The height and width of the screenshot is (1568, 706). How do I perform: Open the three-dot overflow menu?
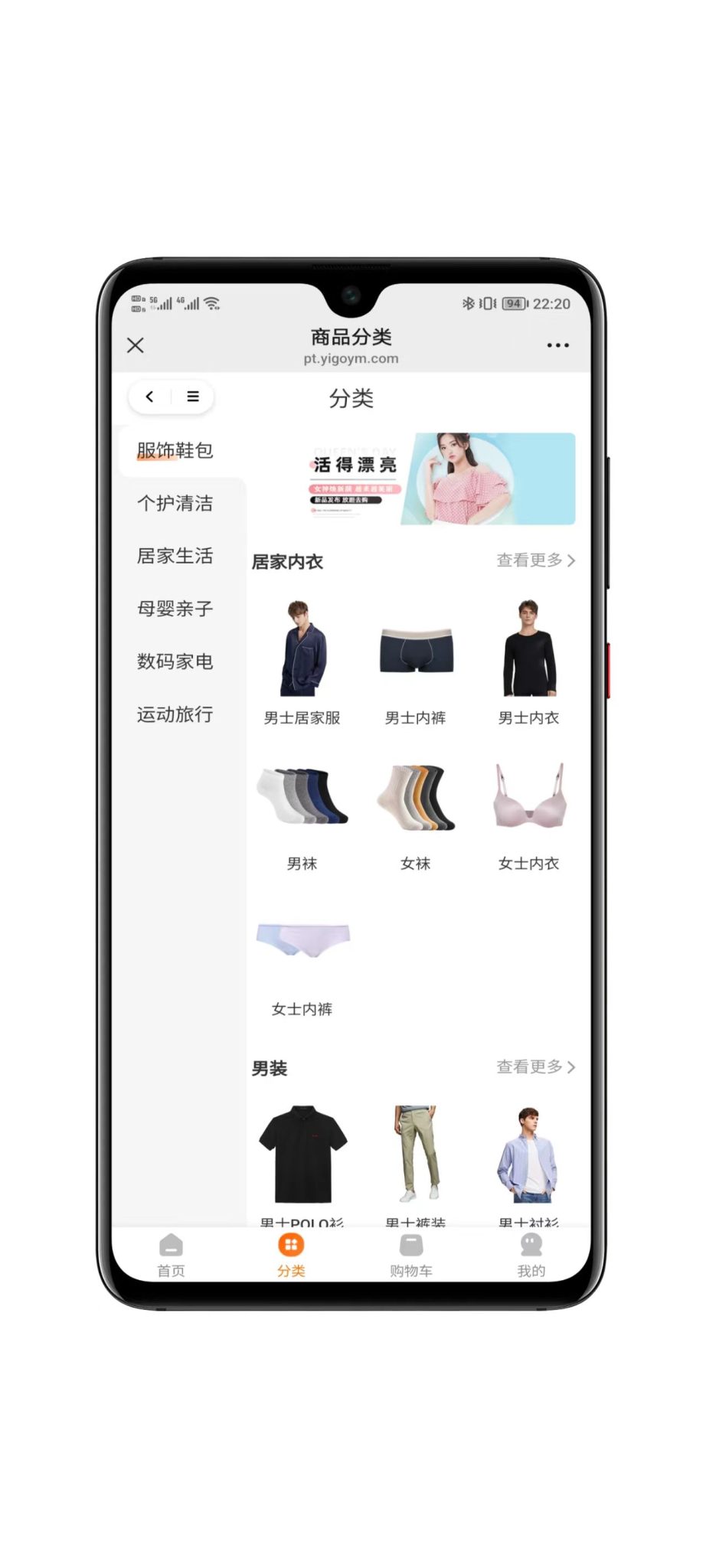coord(557,345)
